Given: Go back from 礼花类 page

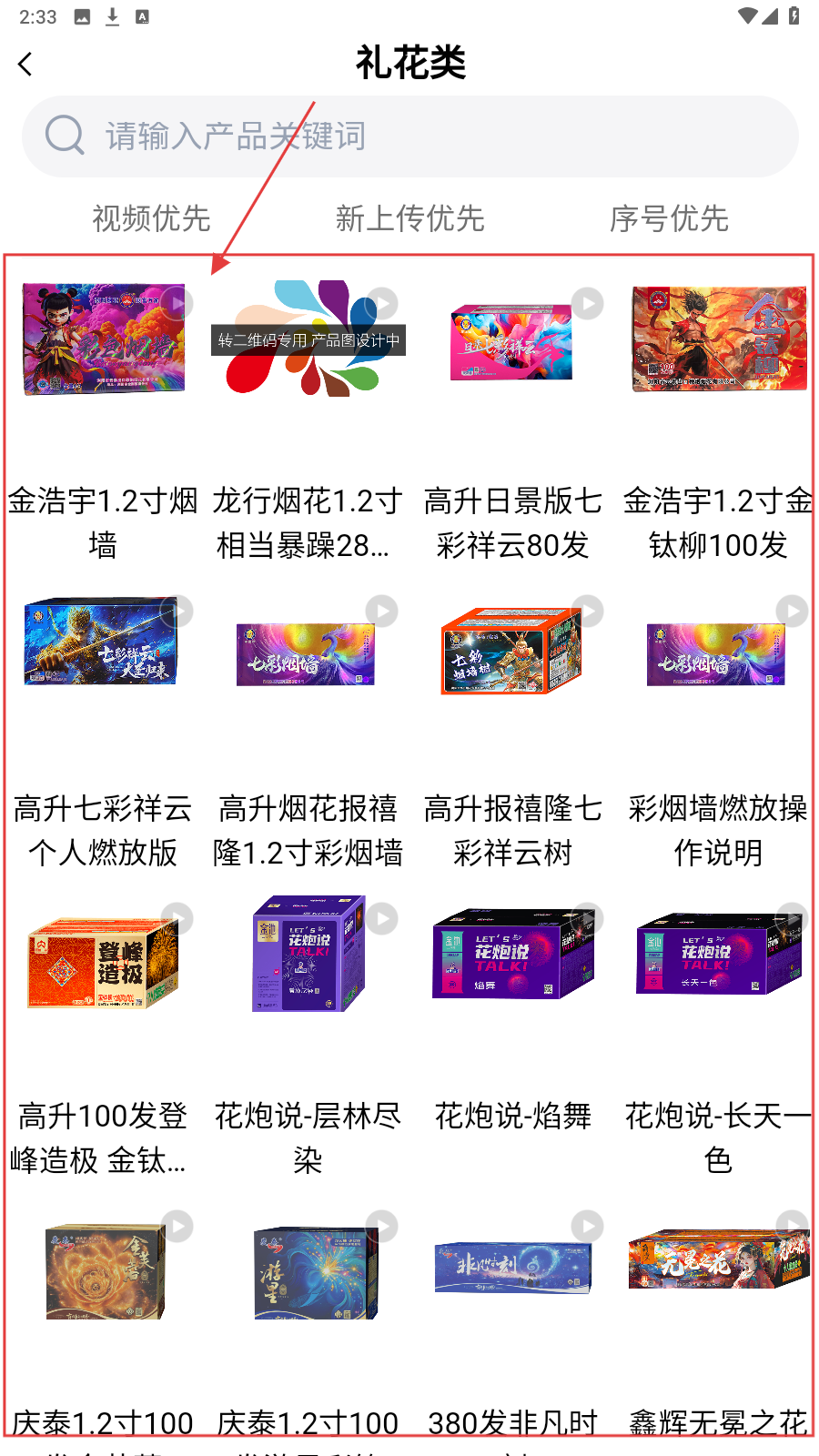Looking at the screenshot, I should (25, 65).
